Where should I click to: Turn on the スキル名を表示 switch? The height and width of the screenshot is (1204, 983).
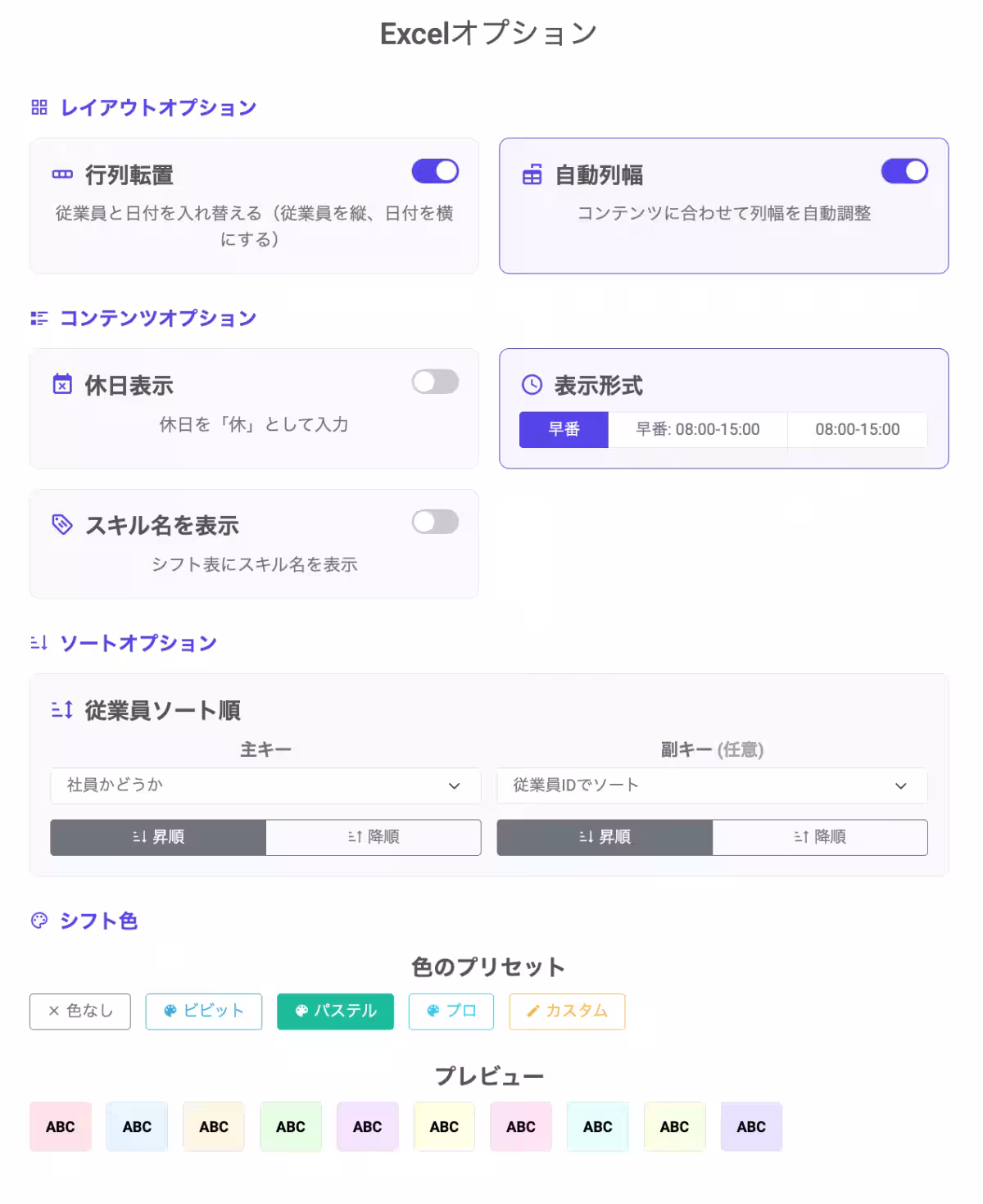(434, 522)
